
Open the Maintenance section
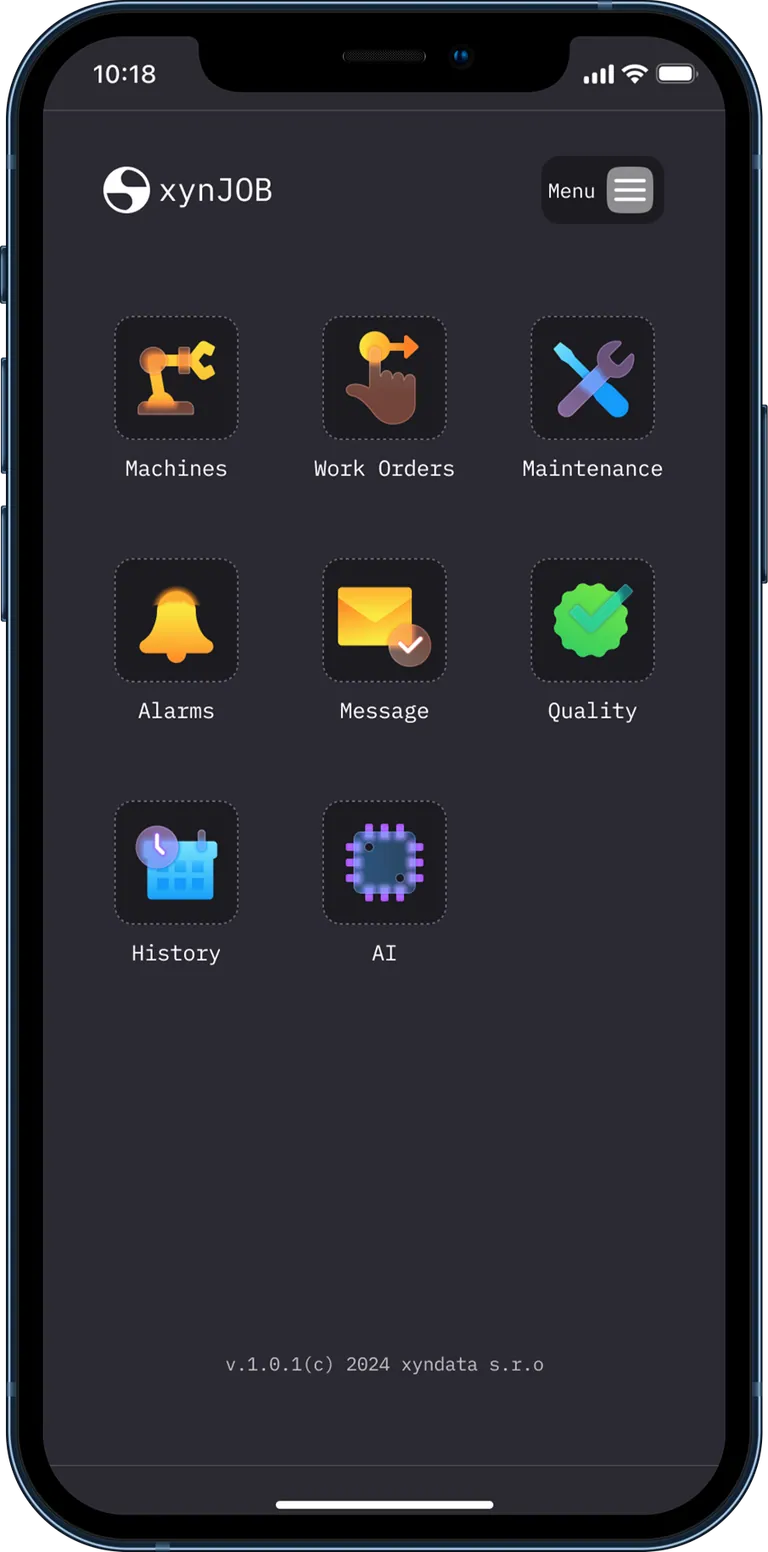[x=592, y=378]
